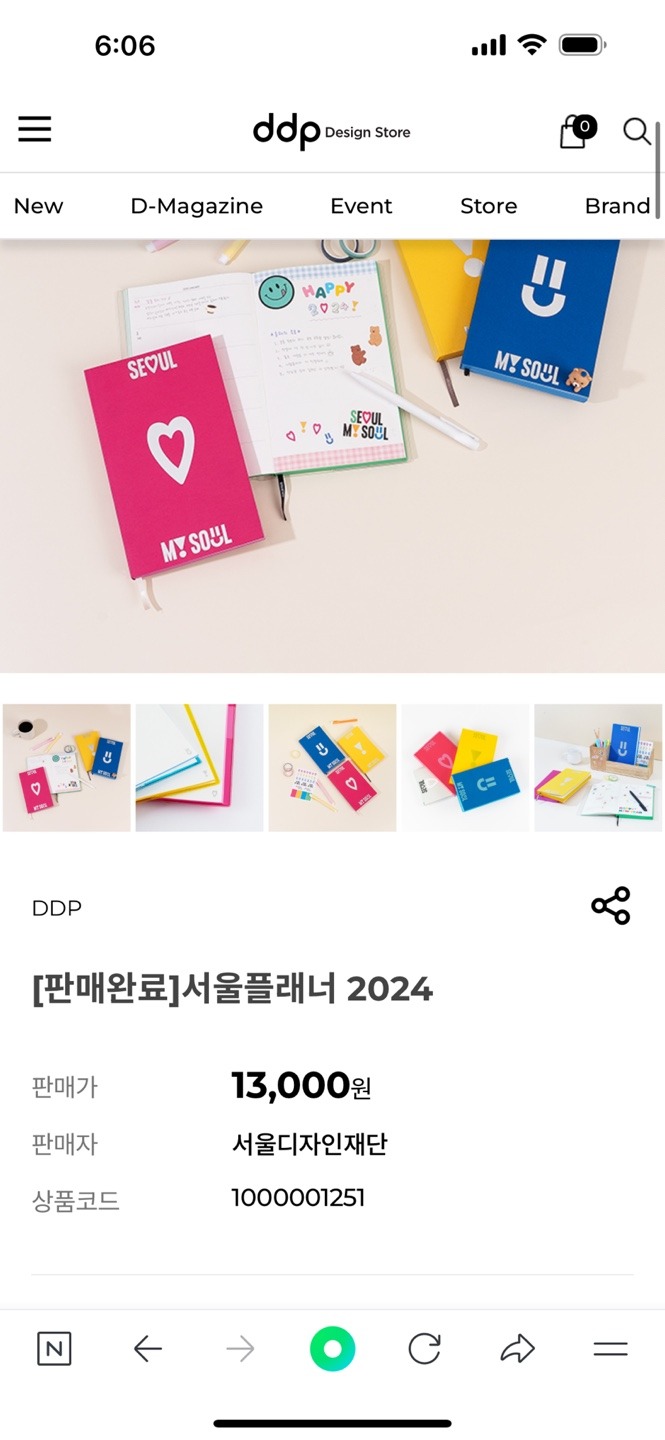Go to ddp Design Store home
Viewport: 665px width, 1440px height.
point(331,132)
